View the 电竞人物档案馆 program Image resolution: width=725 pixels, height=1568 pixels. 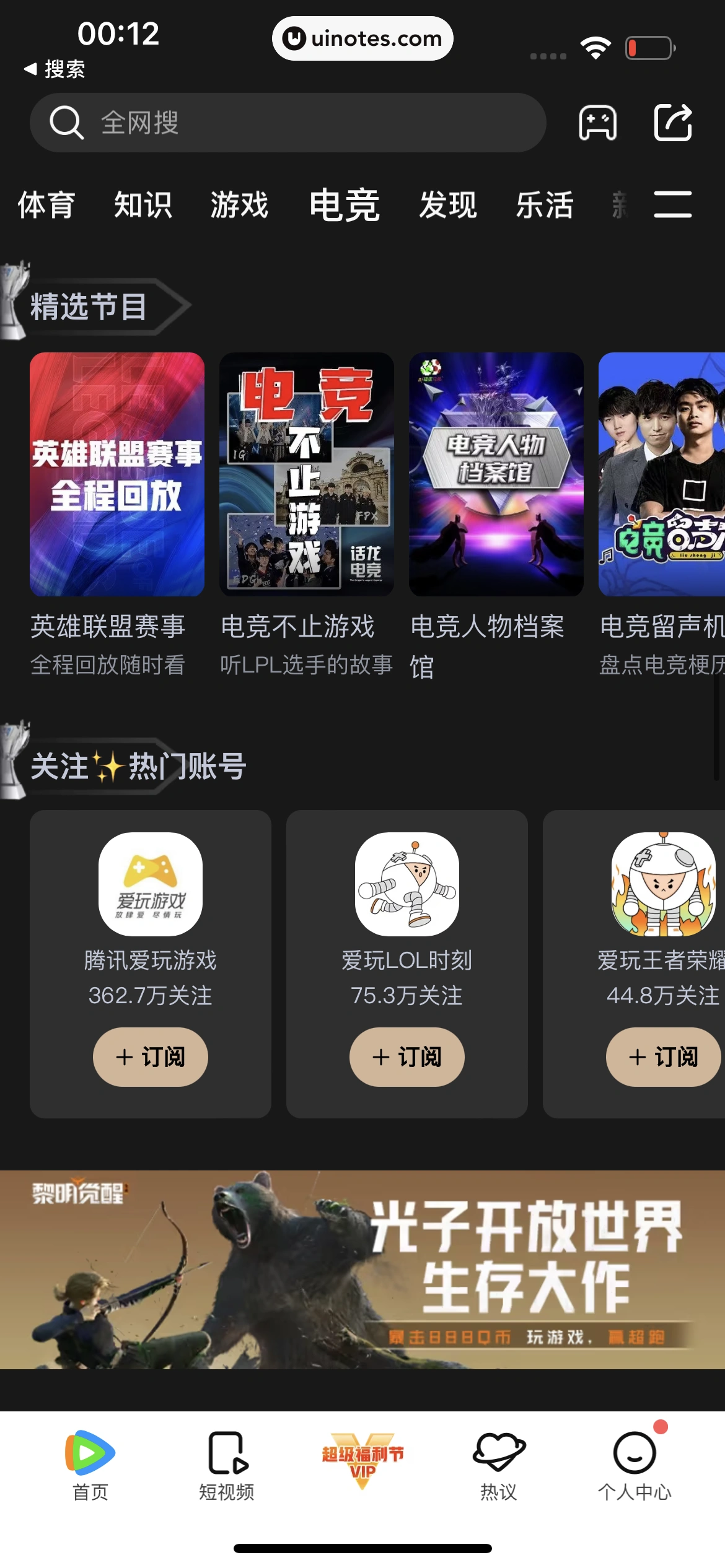tap(496, 474)
